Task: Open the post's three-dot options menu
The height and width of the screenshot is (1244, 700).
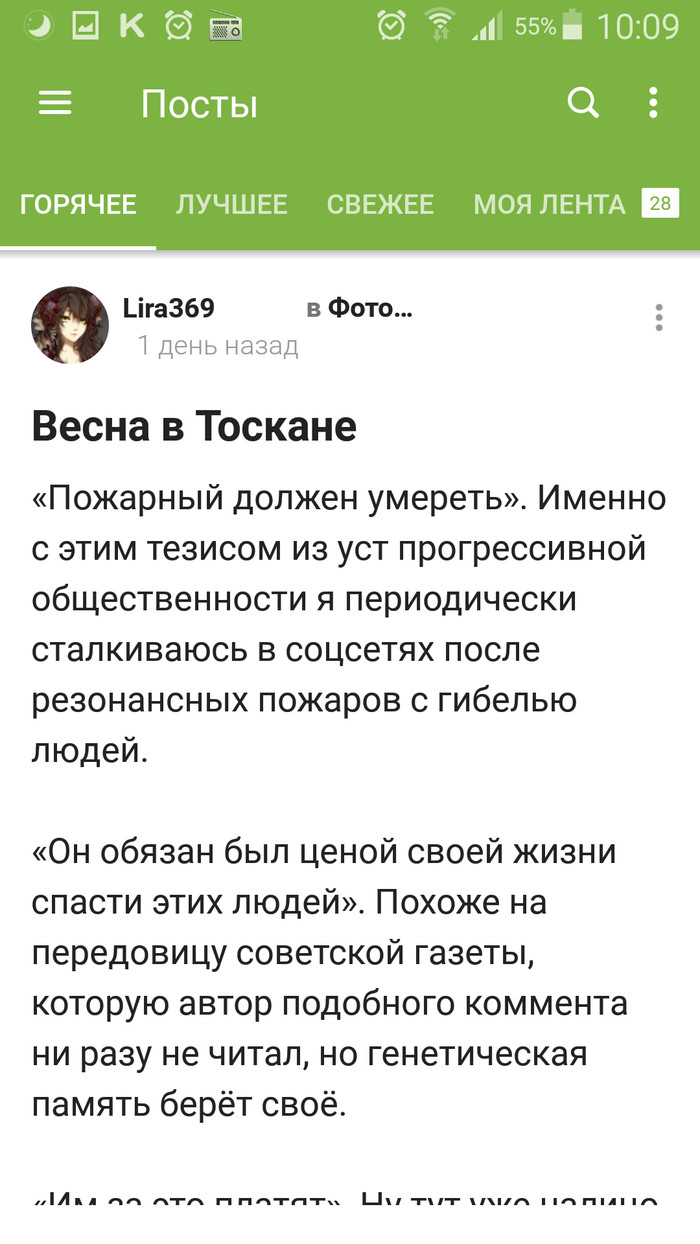Action: (658, 317)
